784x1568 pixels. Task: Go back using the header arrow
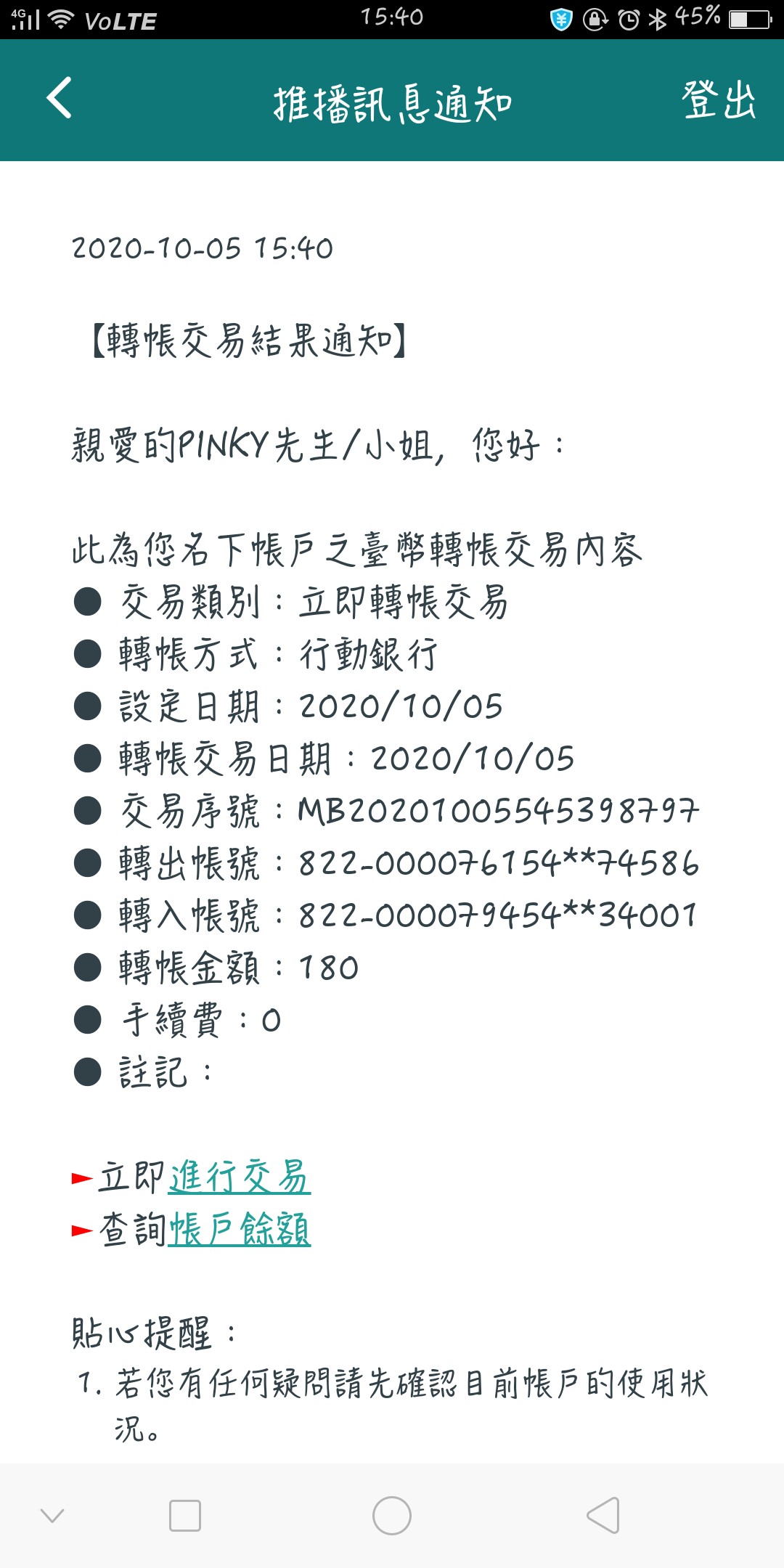pos(60,98)
